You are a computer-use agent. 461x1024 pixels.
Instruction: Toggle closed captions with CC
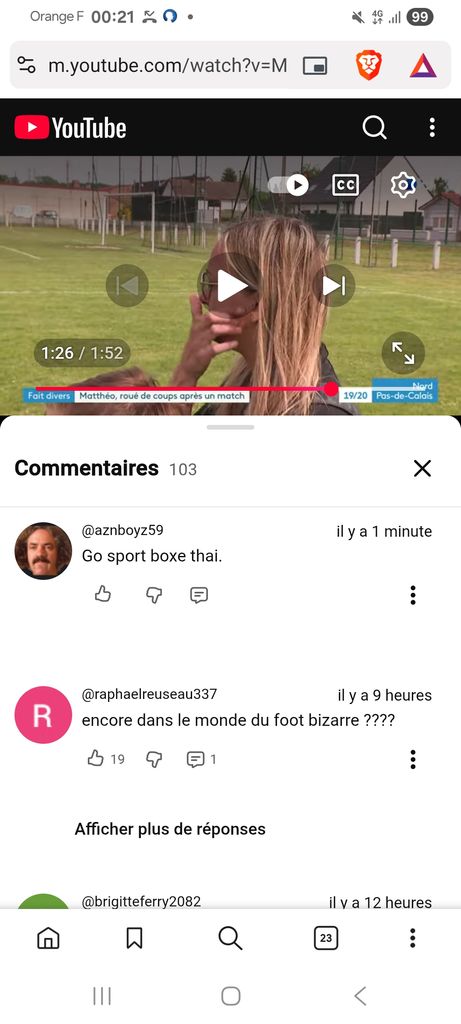345,185
